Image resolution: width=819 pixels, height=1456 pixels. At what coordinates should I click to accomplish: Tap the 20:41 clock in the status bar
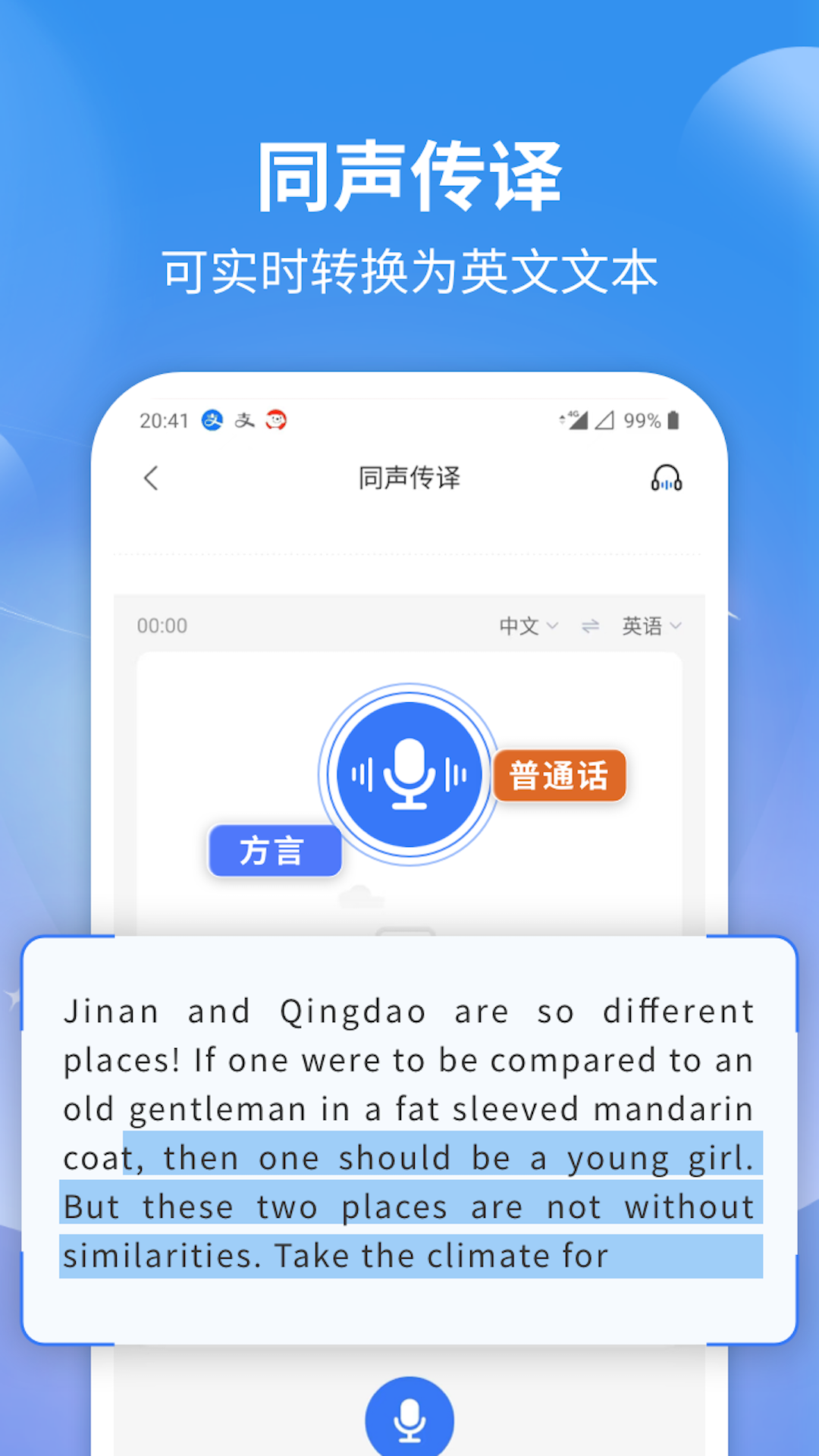coord(165,421)
